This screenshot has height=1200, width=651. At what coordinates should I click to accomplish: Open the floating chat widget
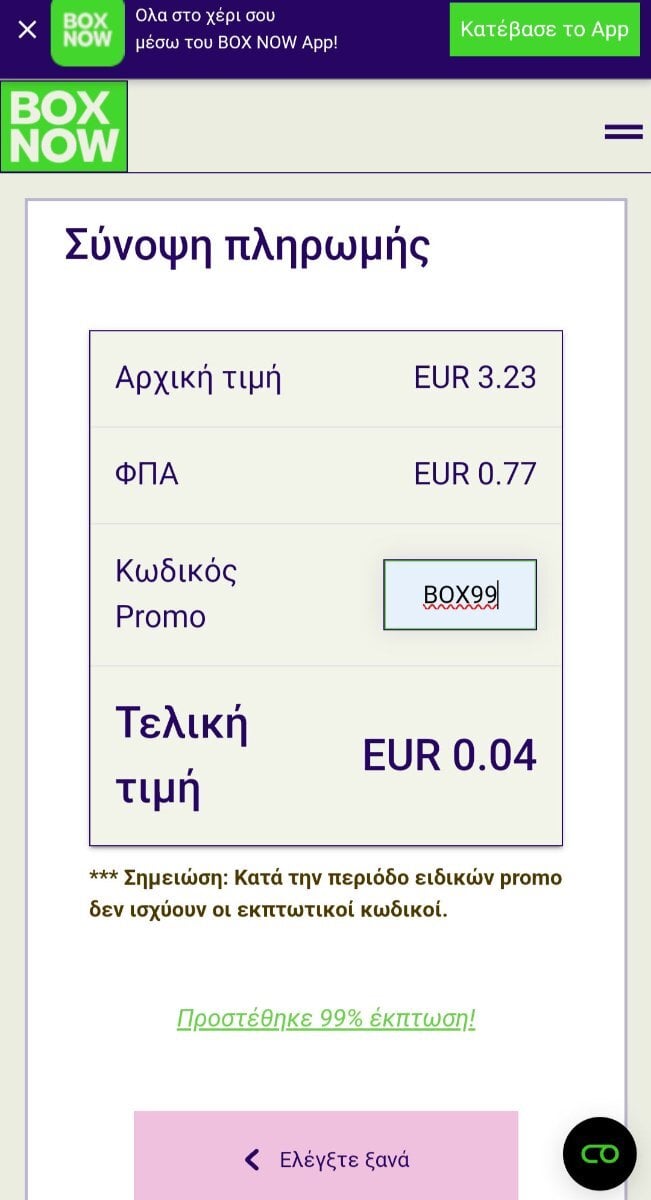click(x=599, y=1153)
